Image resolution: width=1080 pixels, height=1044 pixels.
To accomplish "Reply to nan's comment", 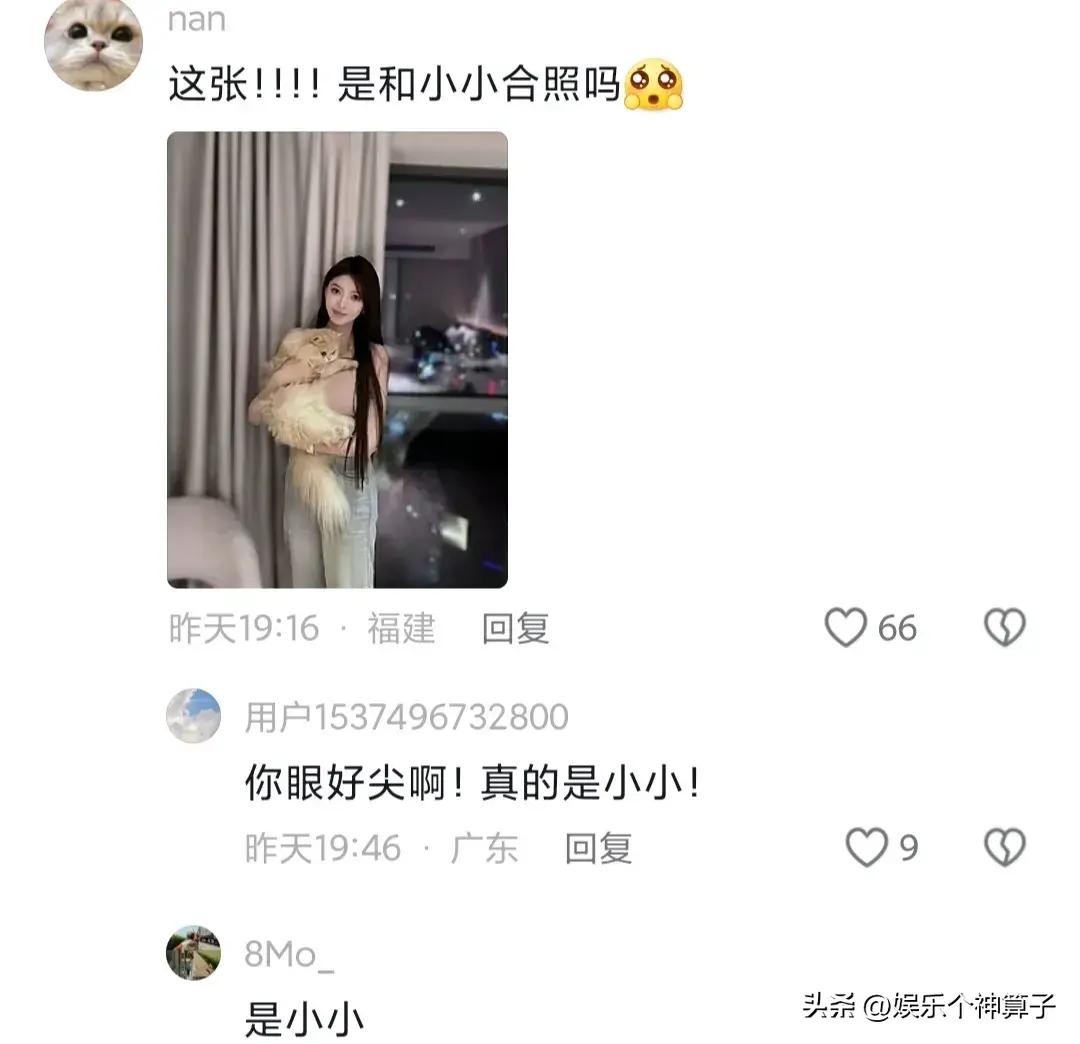I will [x=515, y=628].
